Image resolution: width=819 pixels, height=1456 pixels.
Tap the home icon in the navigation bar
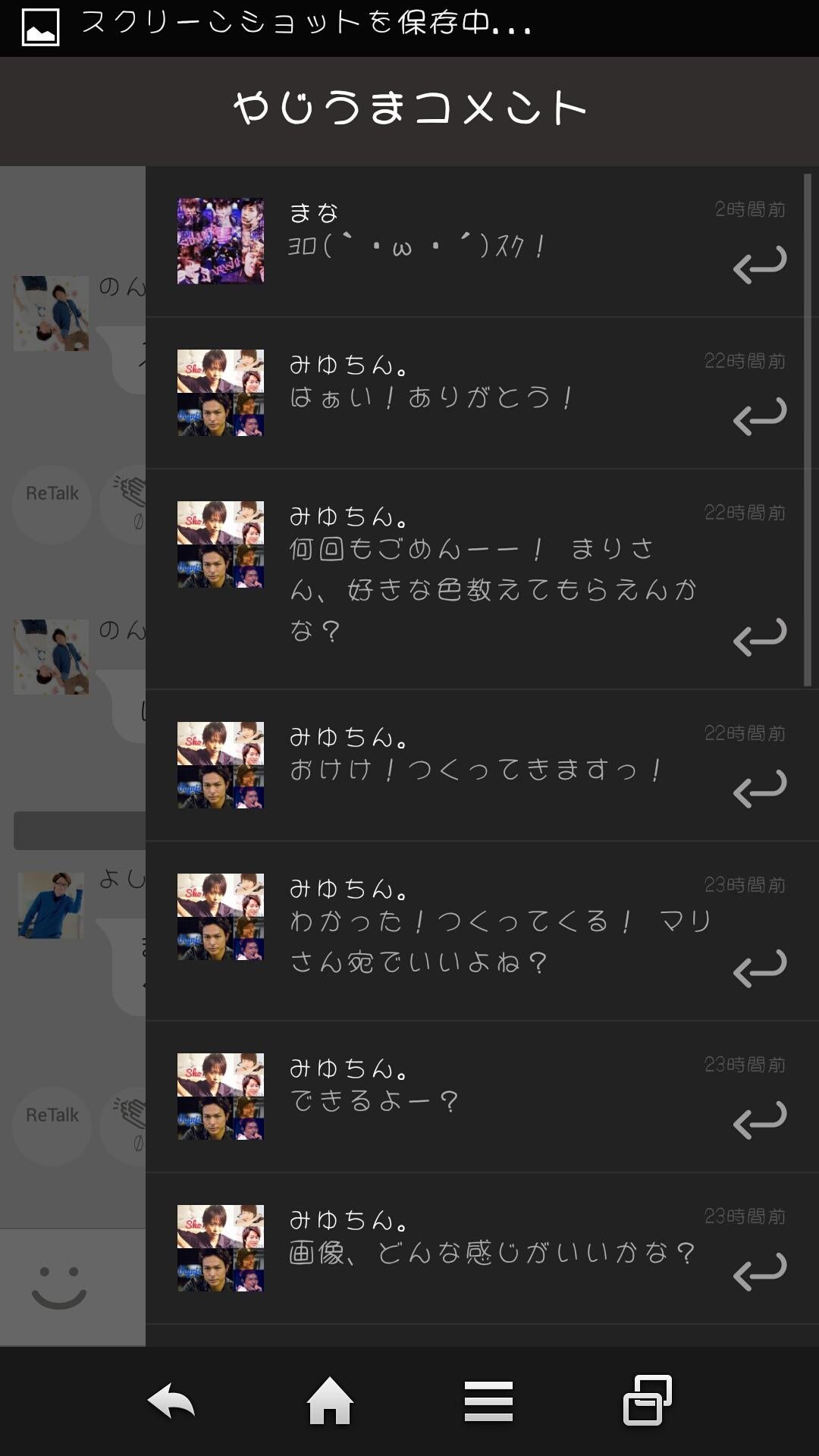[328, 1401]
